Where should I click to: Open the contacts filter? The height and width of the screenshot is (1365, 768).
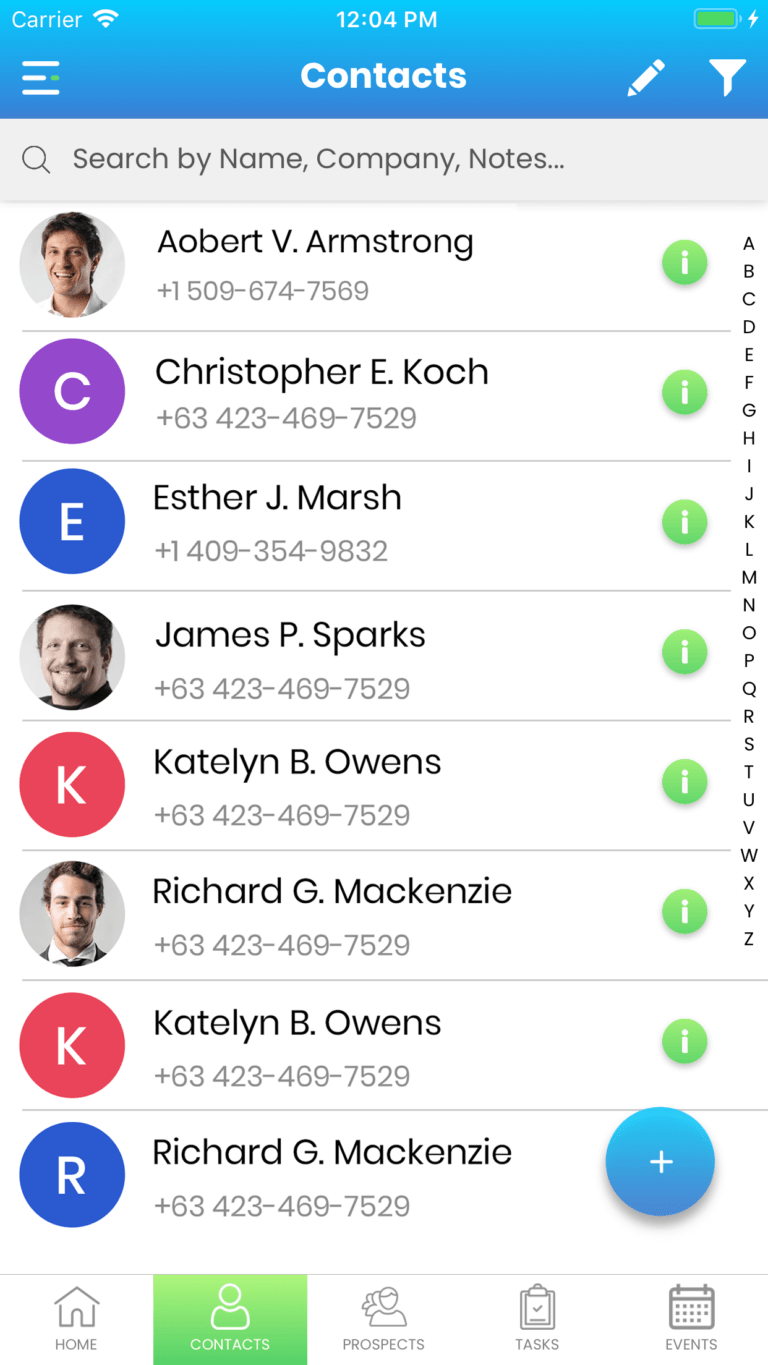[727, 77]
